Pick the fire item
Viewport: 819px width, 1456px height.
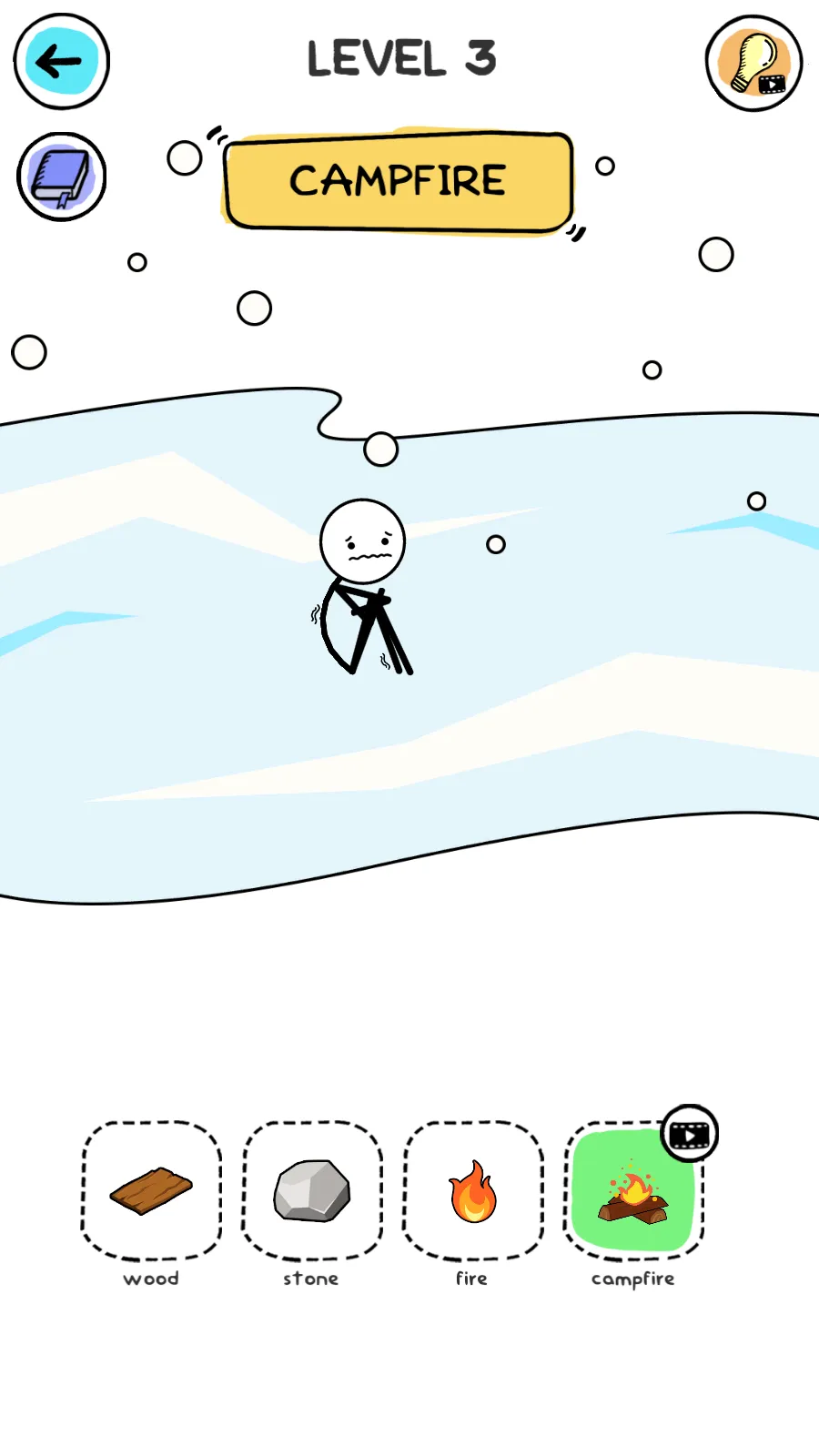pyautogui.click(x=472, y=1190)
